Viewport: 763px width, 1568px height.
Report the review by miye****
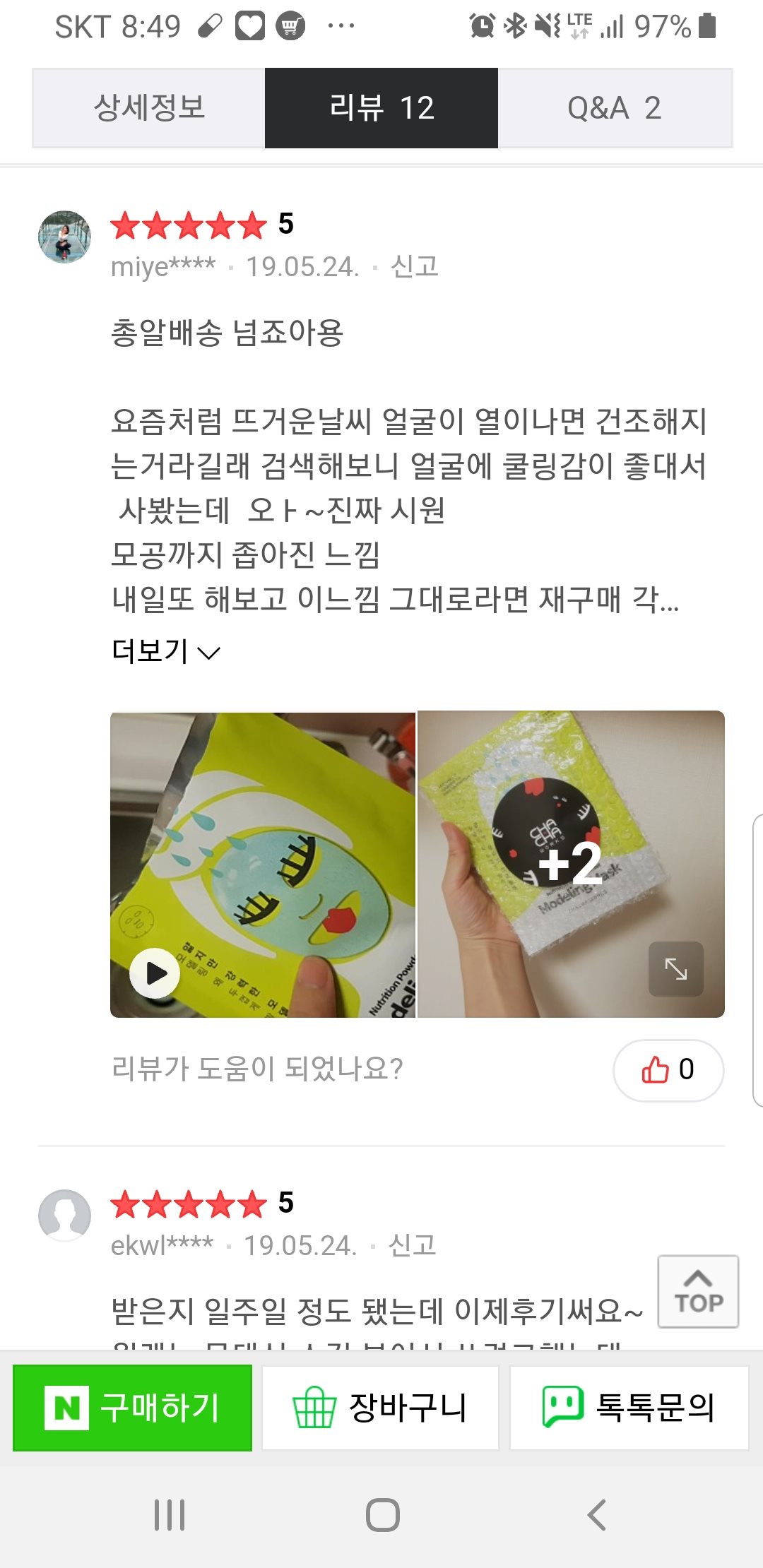coord(415,266)
